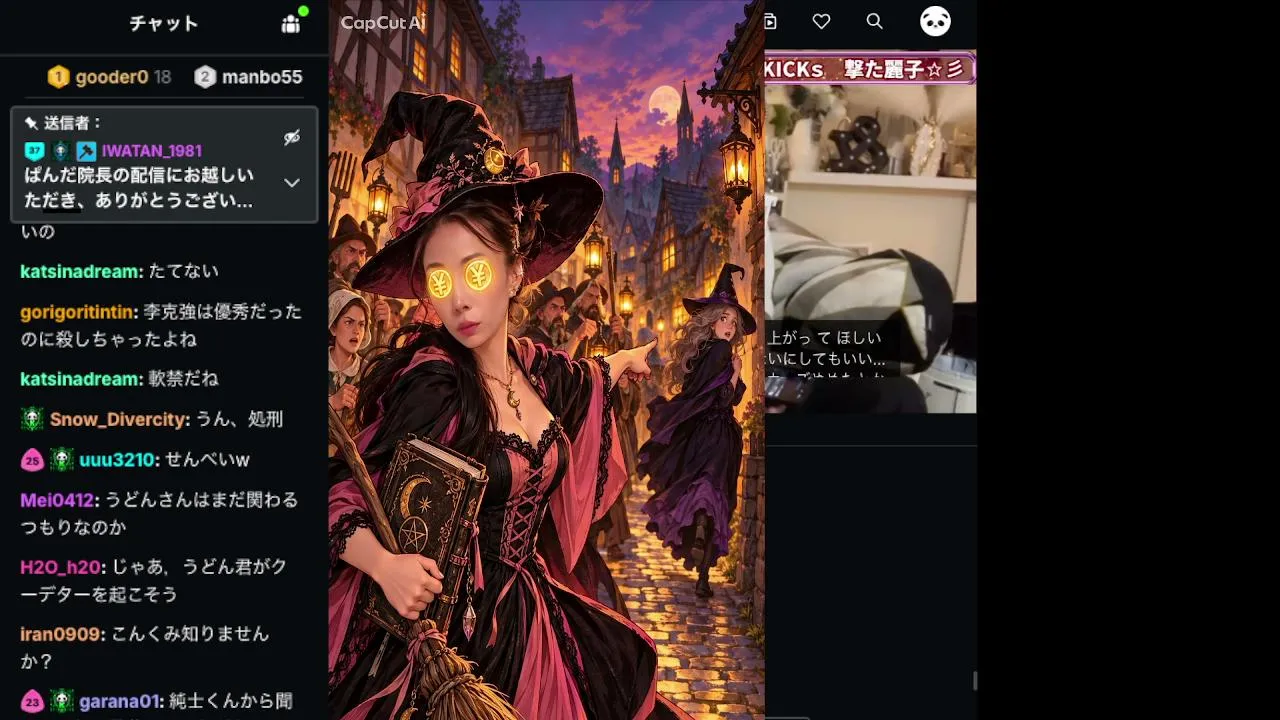
Task: Open Mei0412's user card
Action: pyautogui.click(x=57, y=500)
